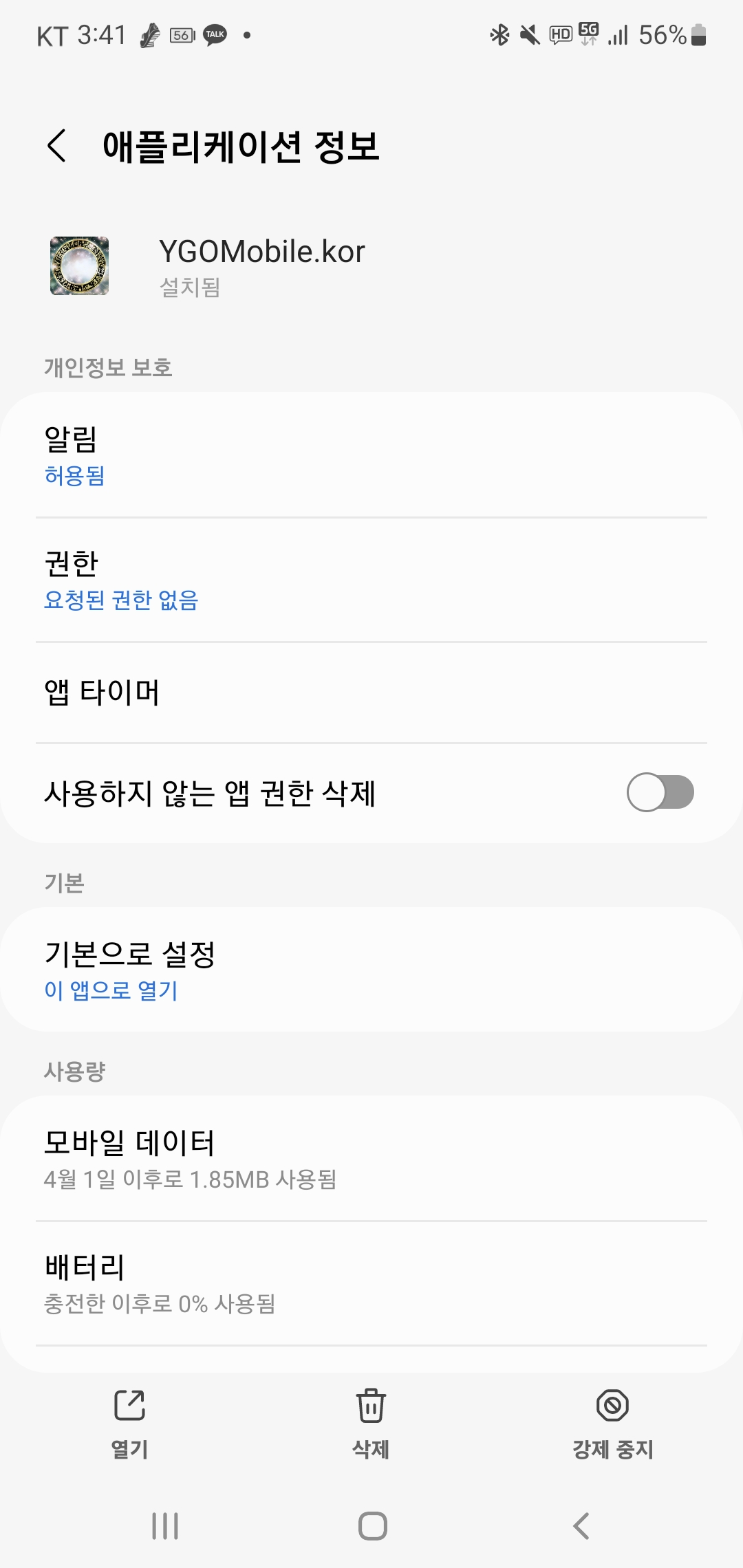Go back from 애플리케이션 정보

point(57,146)
